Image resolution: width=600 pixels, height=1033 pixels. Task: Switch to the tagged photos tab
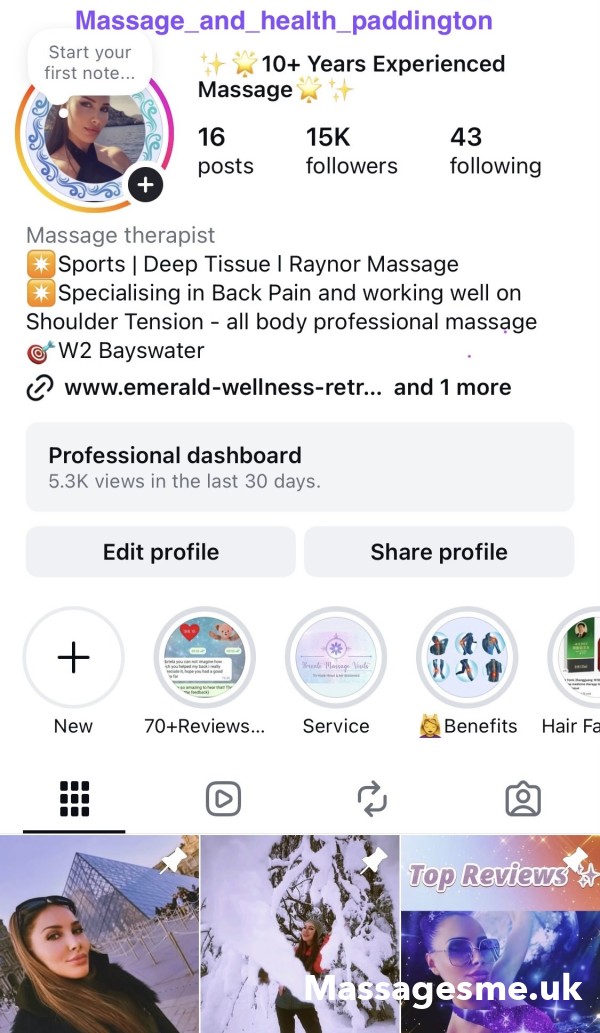523,799
